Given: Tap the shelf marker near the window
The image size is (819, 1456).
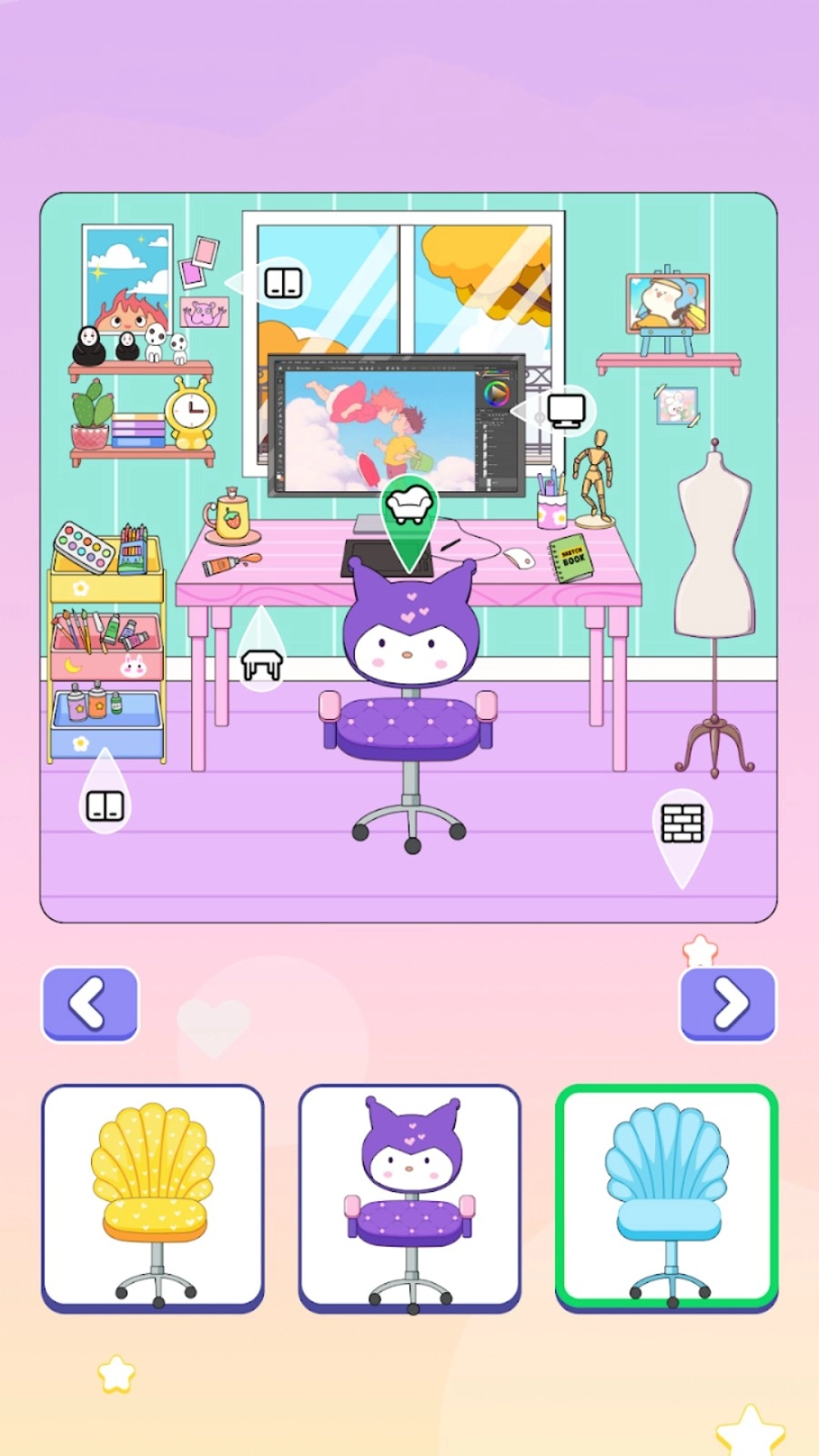Looking at the screenshot, I should tap(282, 282).
